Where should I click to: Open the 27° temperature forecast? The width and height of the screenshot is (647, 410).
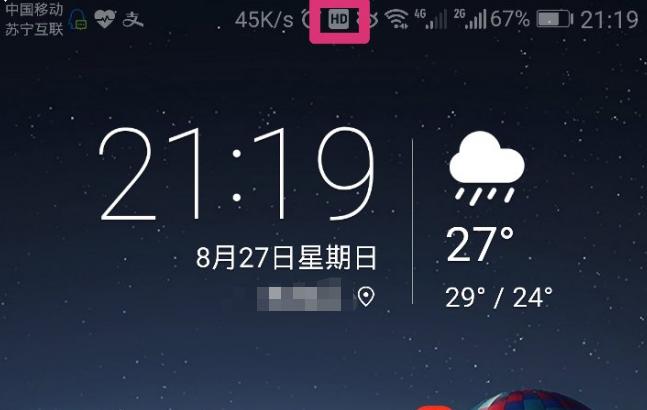coord(480,245)
